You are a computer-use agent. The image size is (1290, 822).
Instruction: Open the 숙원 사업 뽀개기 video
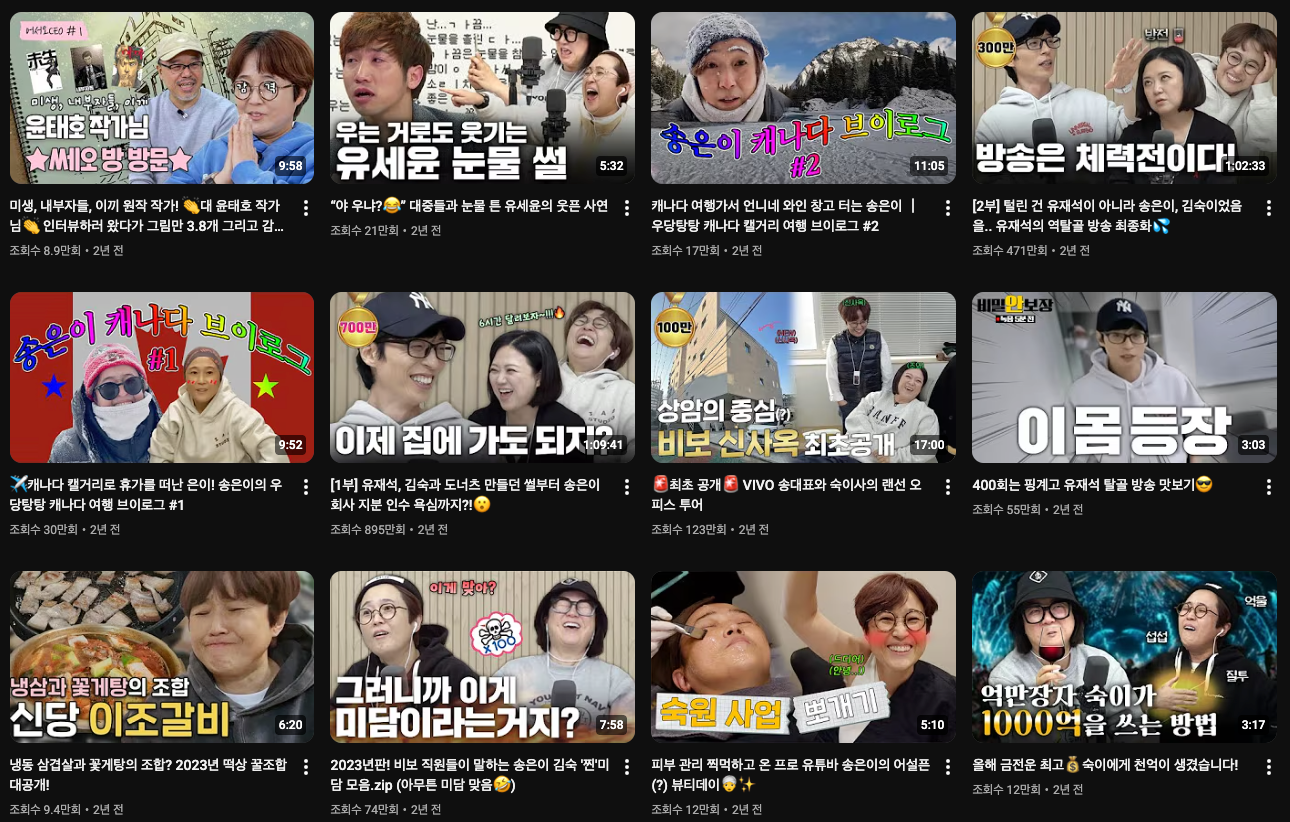[x=803, y=657]
